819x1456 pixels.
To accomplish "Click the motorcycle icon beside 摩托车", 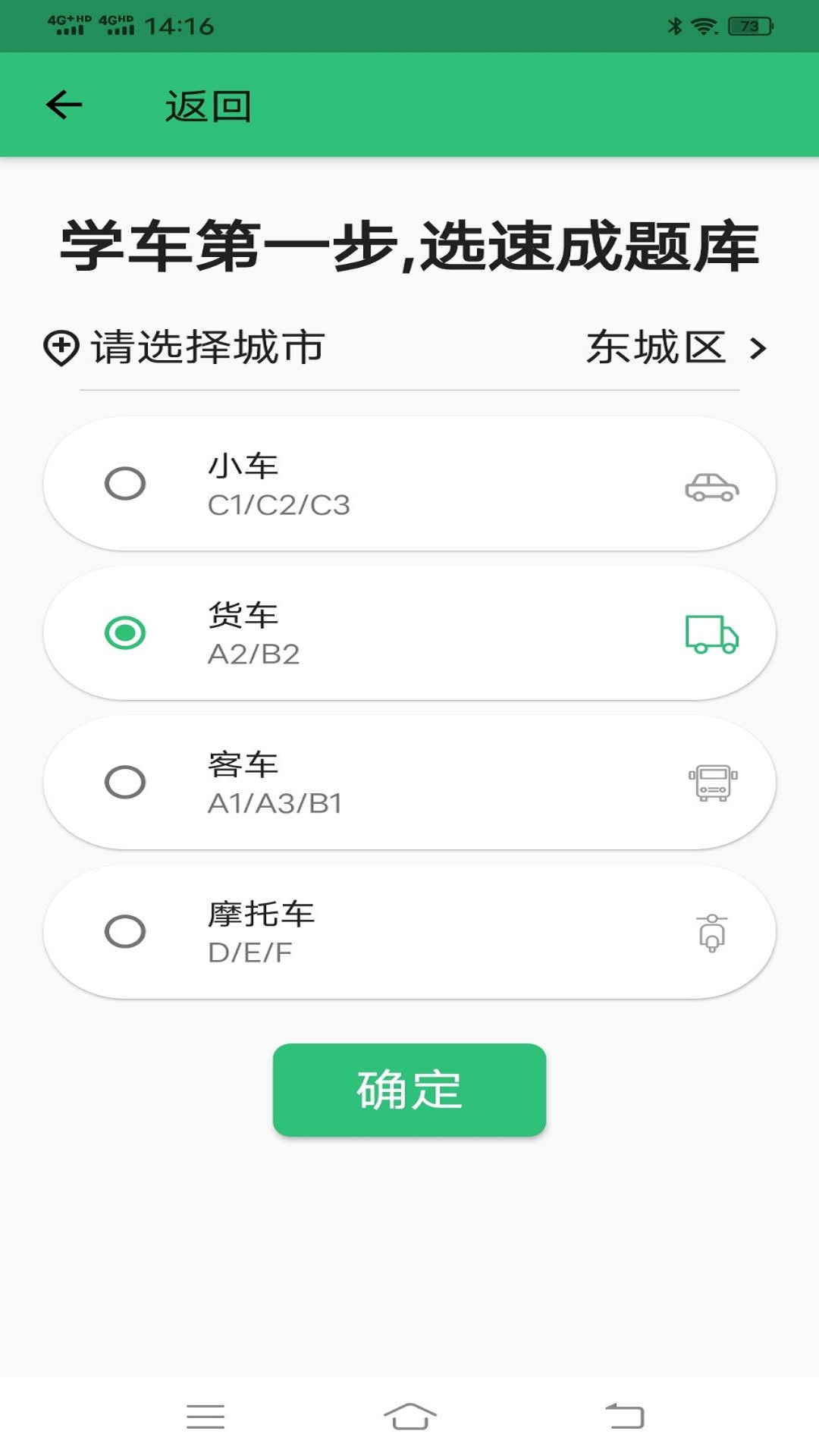I will pos(711,933).
